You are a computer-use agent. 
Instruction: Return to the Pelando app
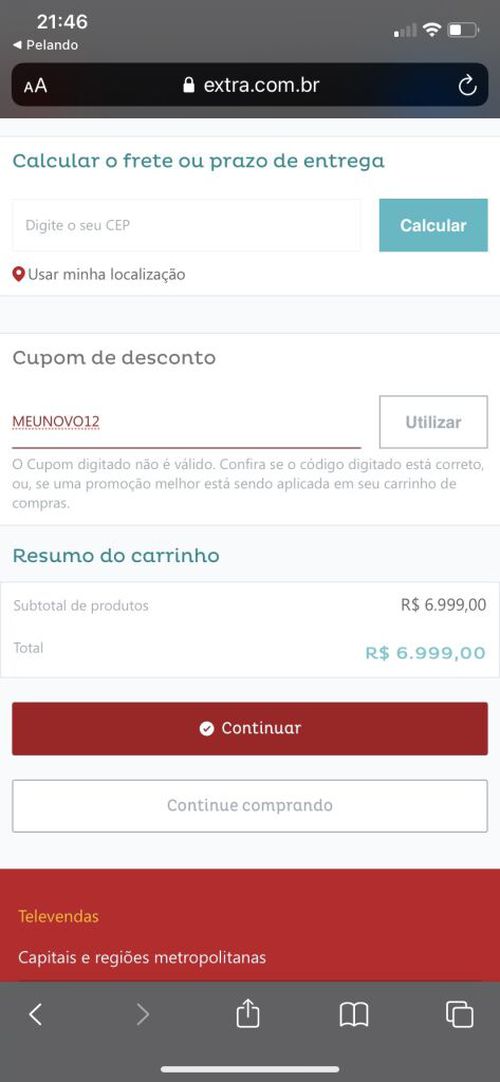(x=46, y=45)
